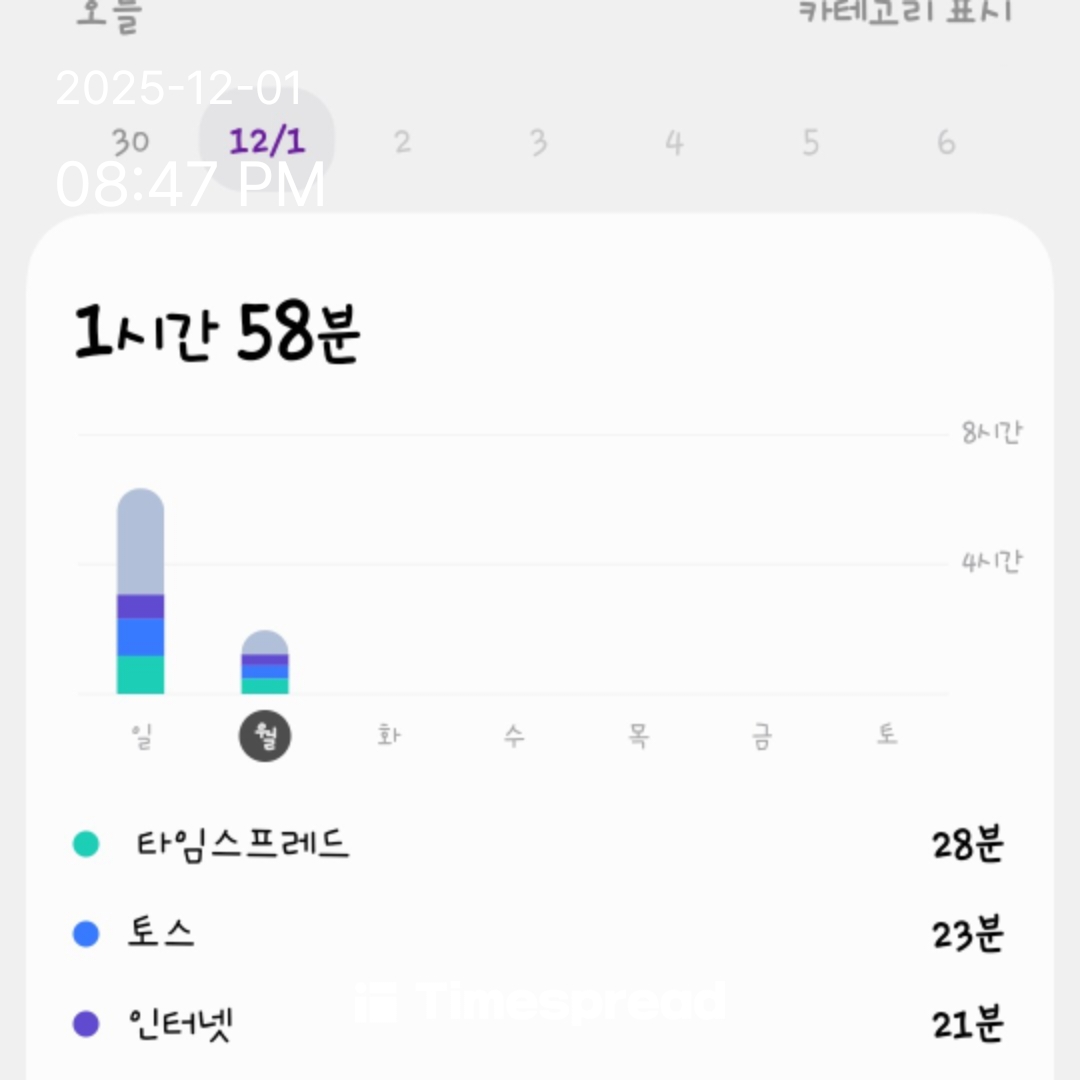Select date 6 in the week strip
This screenshot has width=1080, height=1080.
946,143
